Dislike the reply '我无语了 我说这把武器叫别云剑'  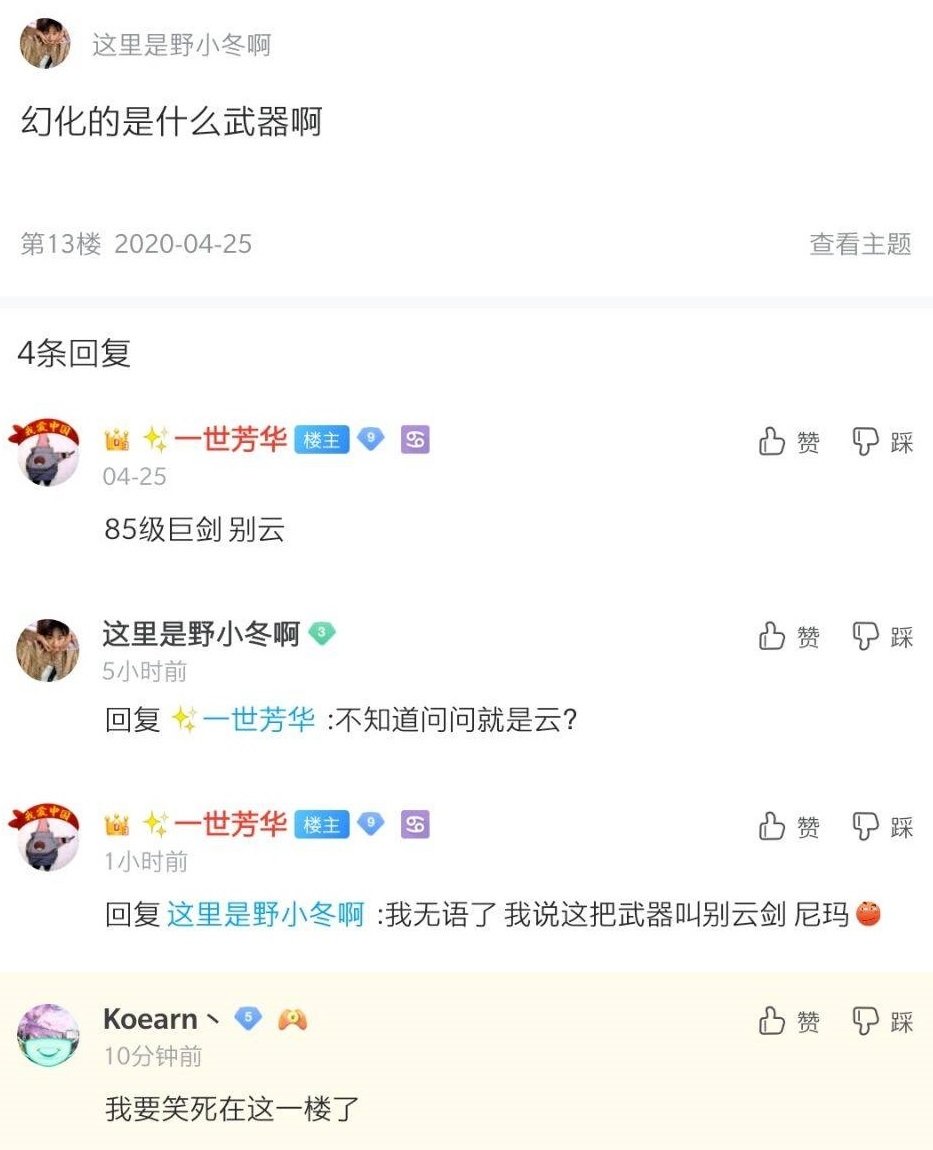tap(883, 826)
